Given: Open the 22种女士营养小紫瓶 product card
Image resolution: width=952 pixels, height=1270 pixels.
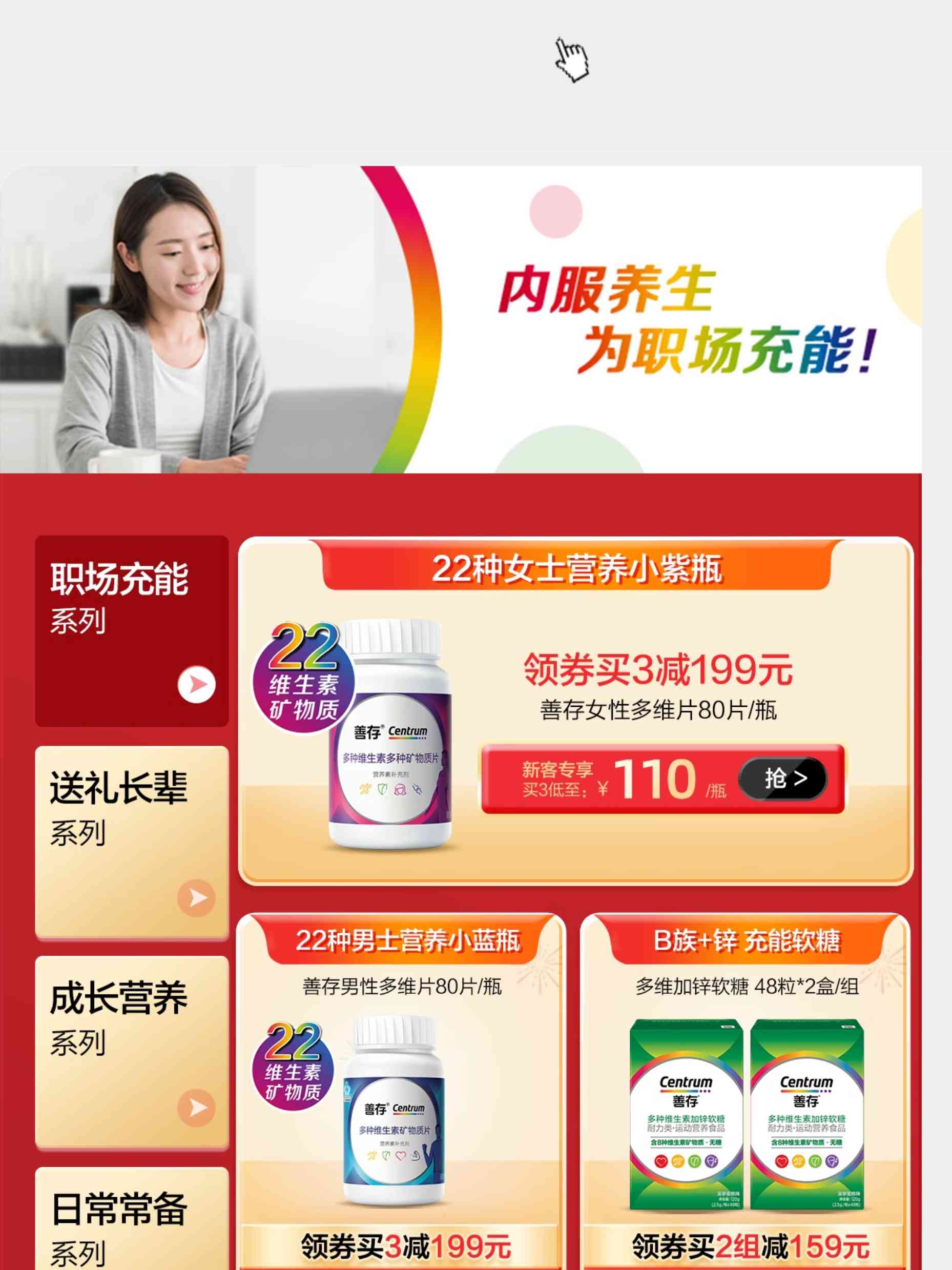Looking at the screenshot, I should click(x=575, y=712).
